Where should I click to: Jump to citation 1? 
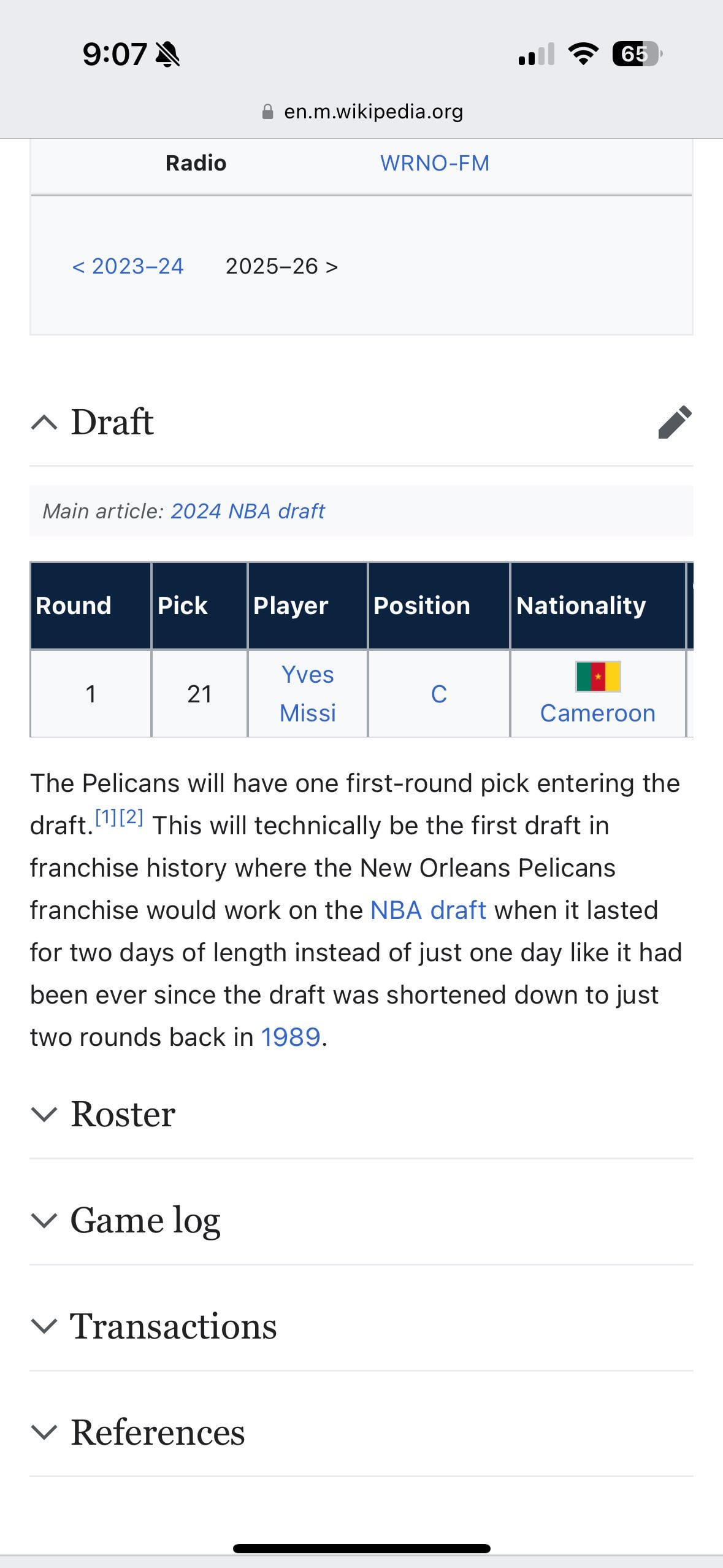(x=106, y=817)
